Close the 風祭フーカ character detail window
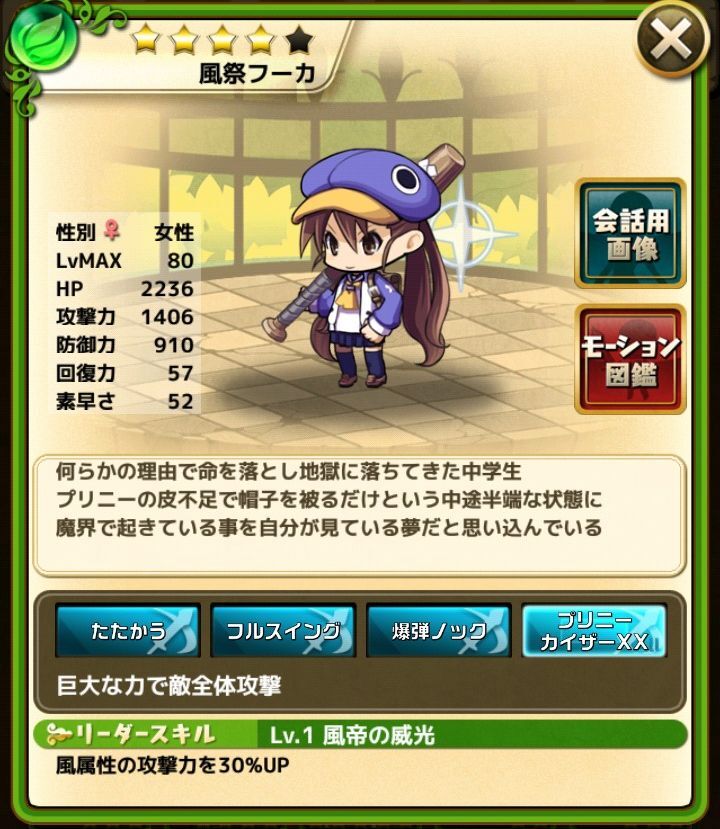This screenshot has width=720, height=829. tap(672, 41)
